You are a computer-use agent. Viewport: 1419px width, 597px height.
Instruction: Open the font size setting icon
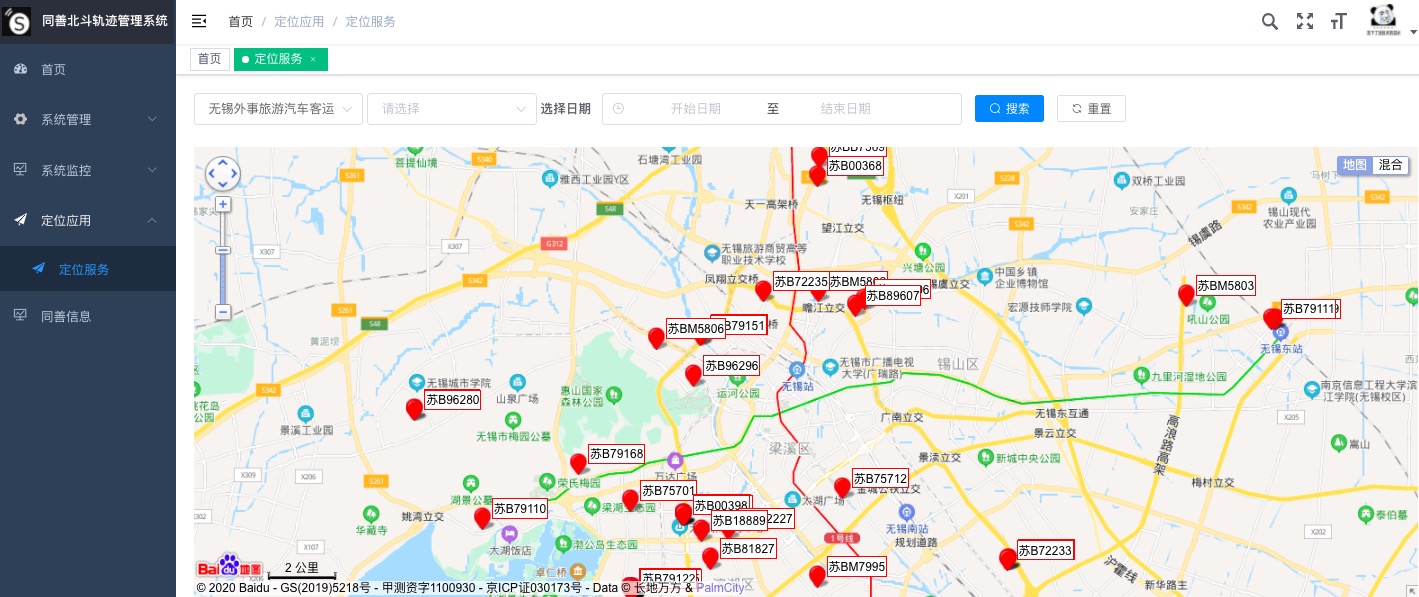click(x=1338, y=21)
